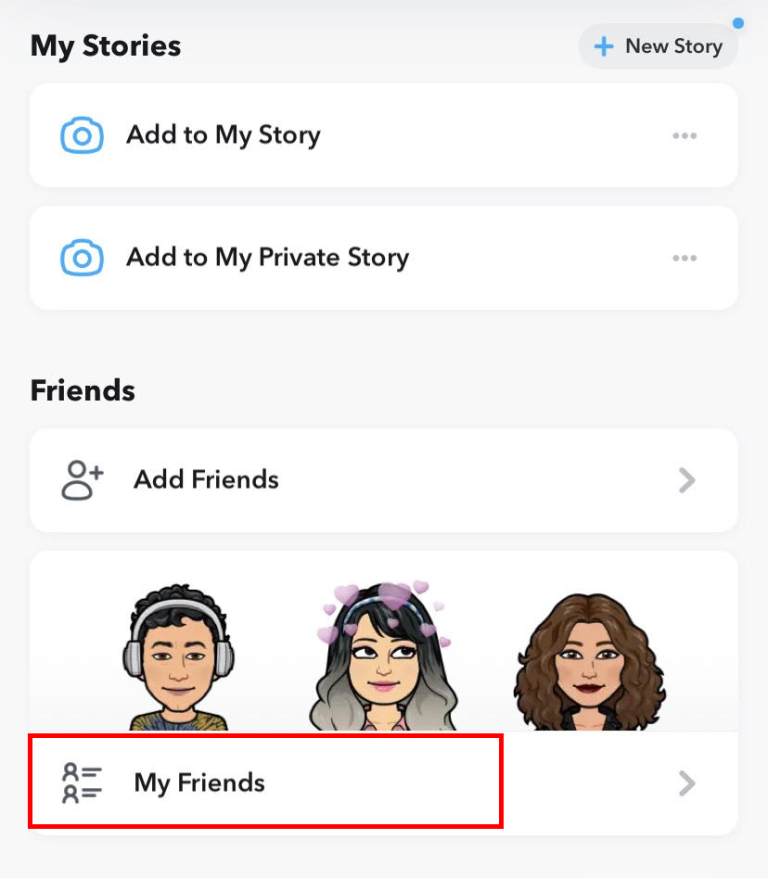Click the My Stories section header

105,46
